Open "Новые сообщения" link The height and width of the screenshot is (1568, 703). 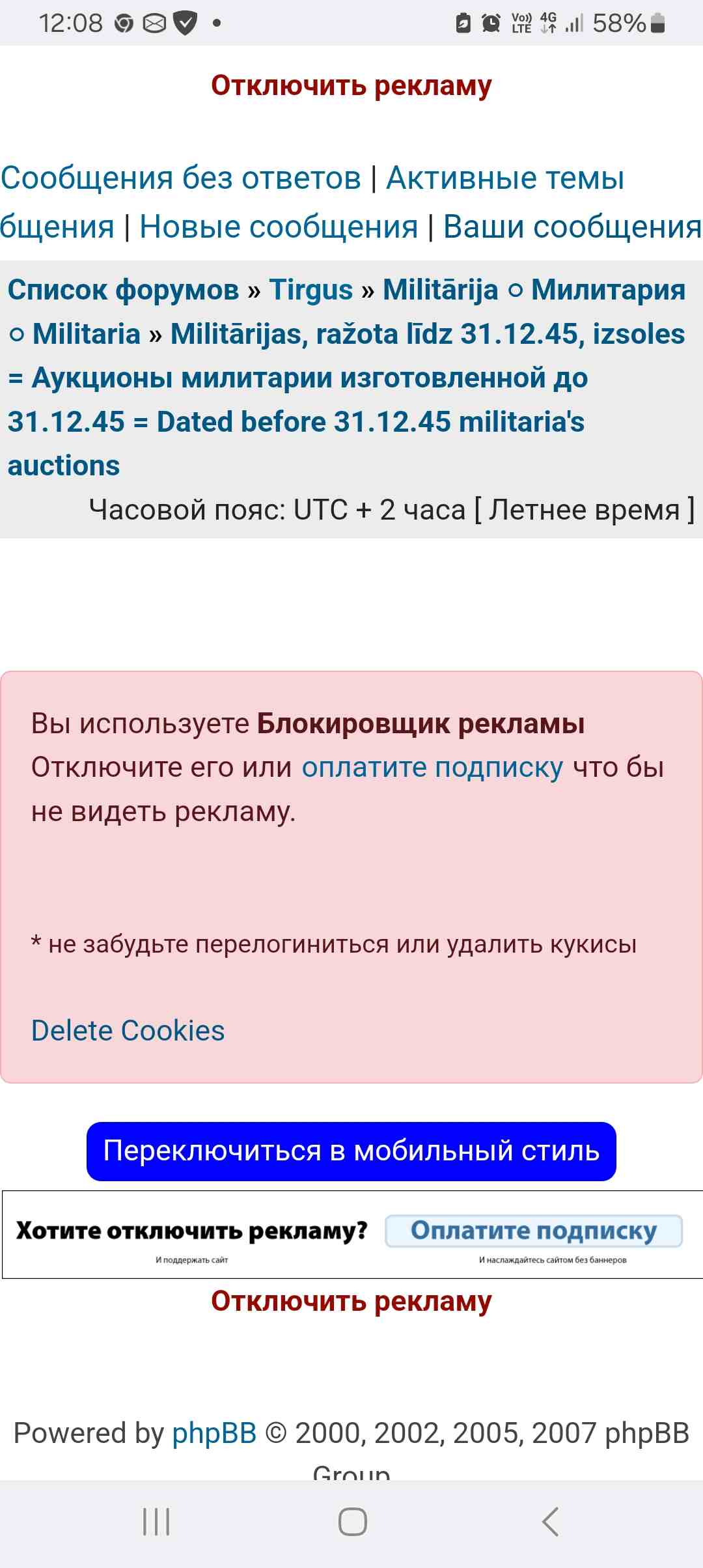tap(279, 227)
